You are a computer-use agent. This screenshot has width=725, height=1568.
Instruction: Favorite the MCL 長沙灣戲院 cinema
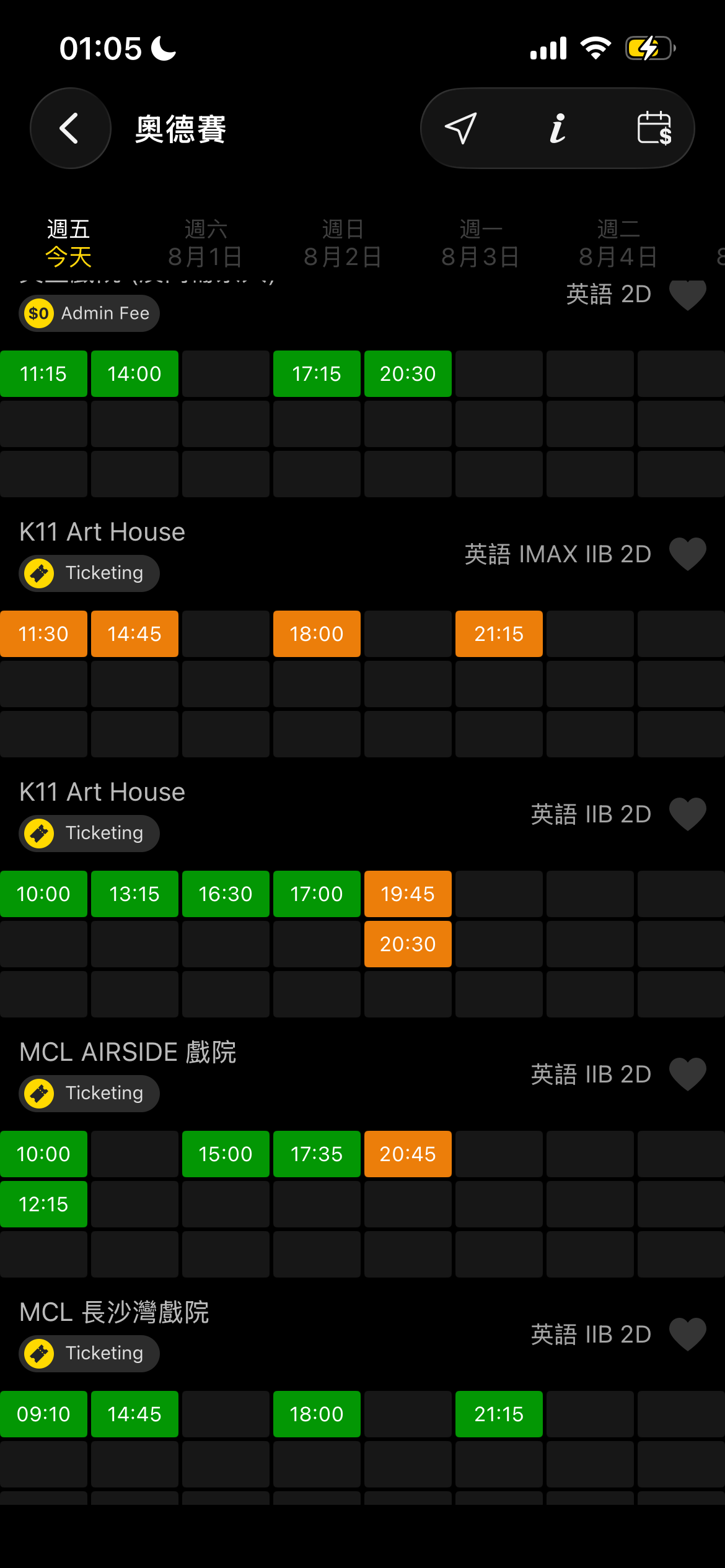click(688, 1335)
